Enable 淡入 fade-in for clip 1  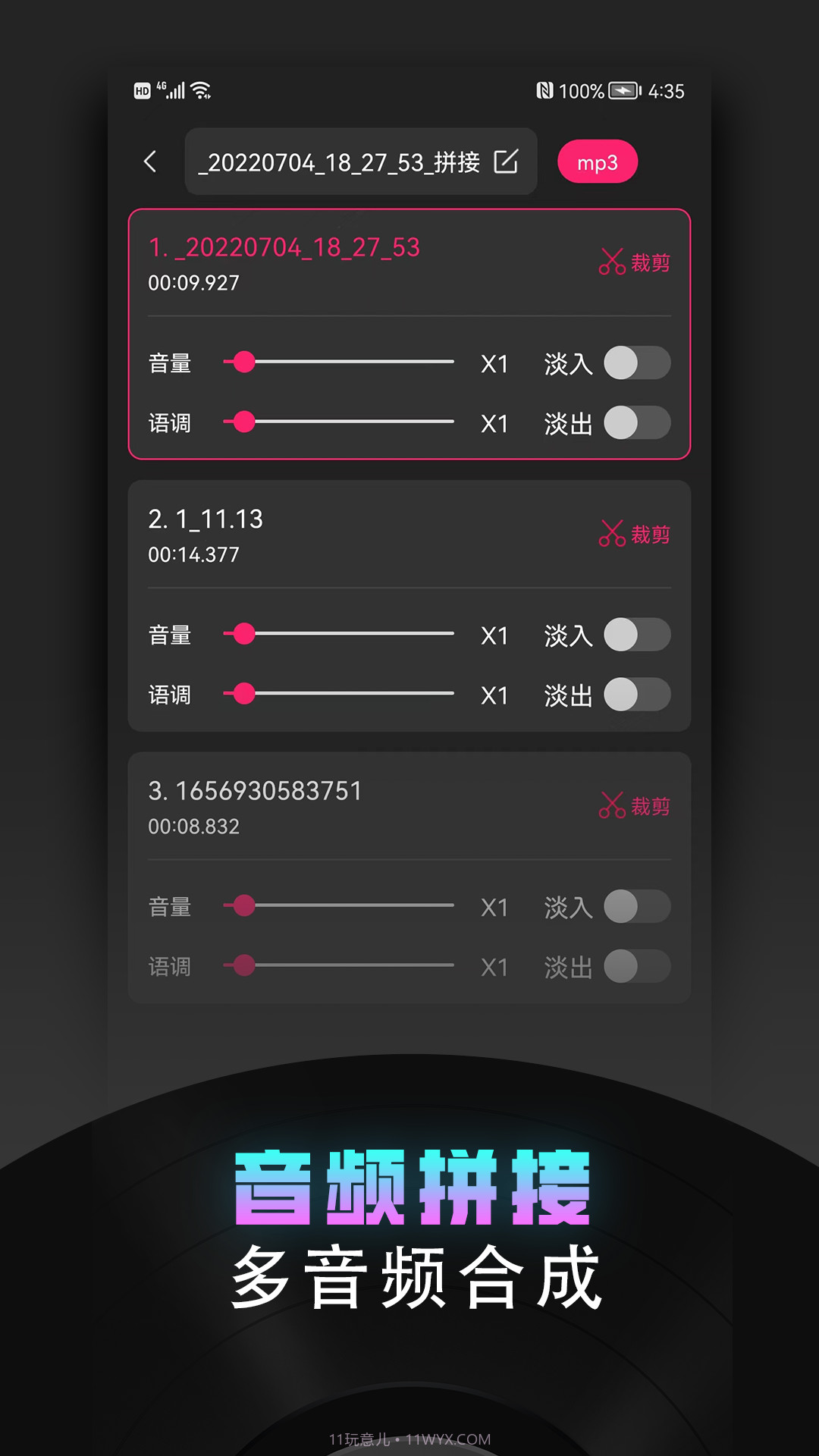[x=637, y=364]
